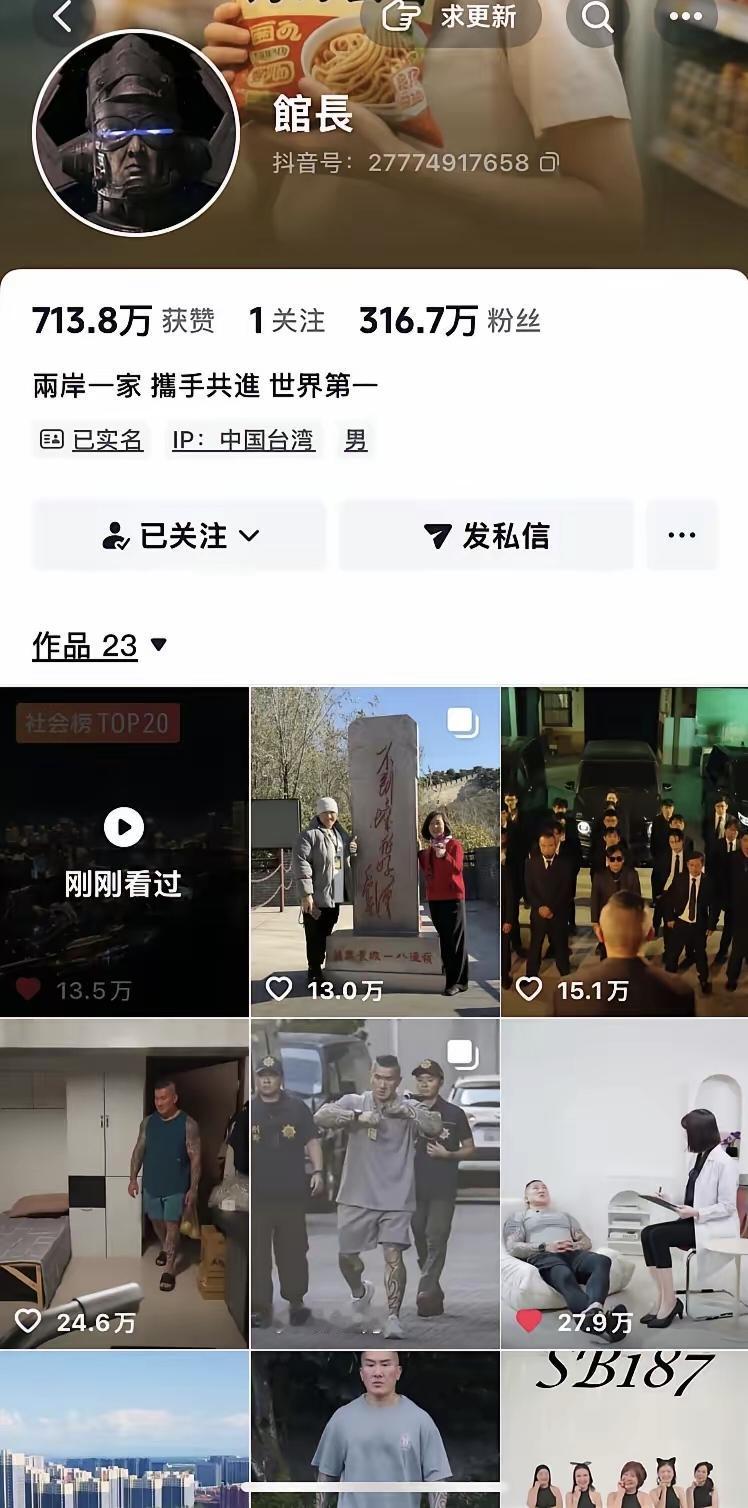Send a private message via 发私信
The height and width of the screenshot is (1508, 748).
487,534
